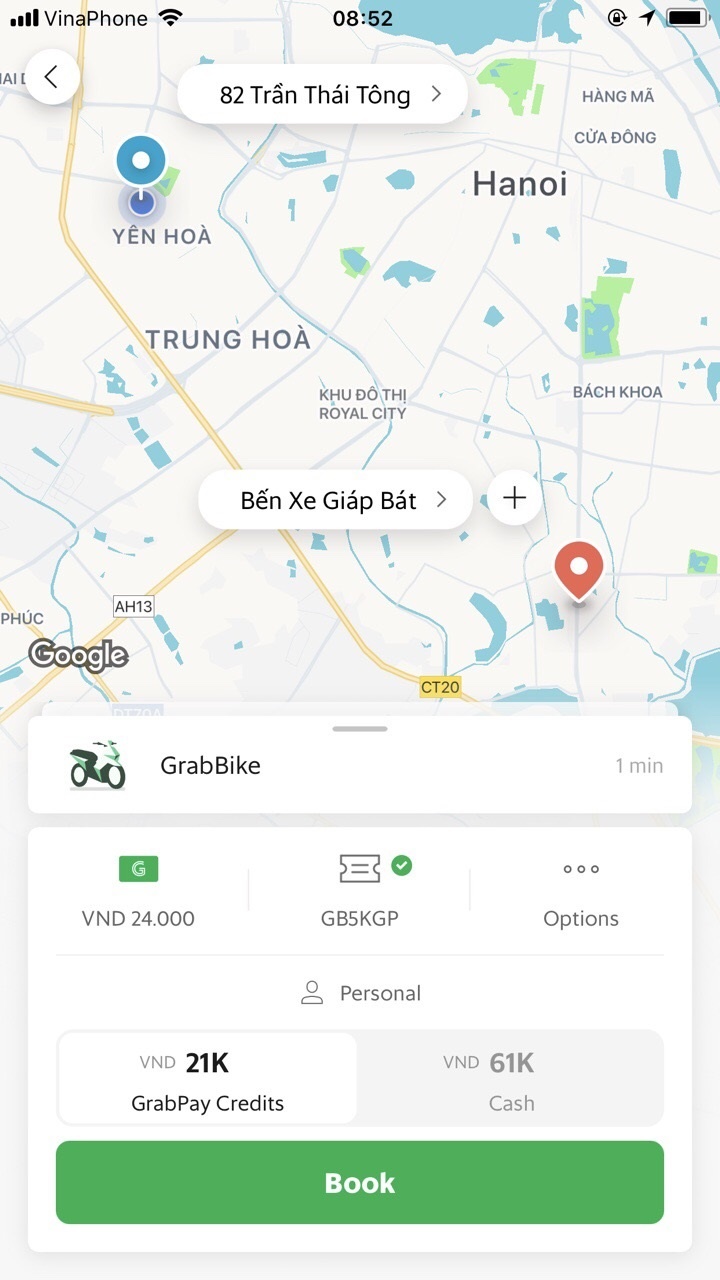720x1280 pixels.
Task: Tap the green GrabPay fare icon
Action: tap(138, 868)
